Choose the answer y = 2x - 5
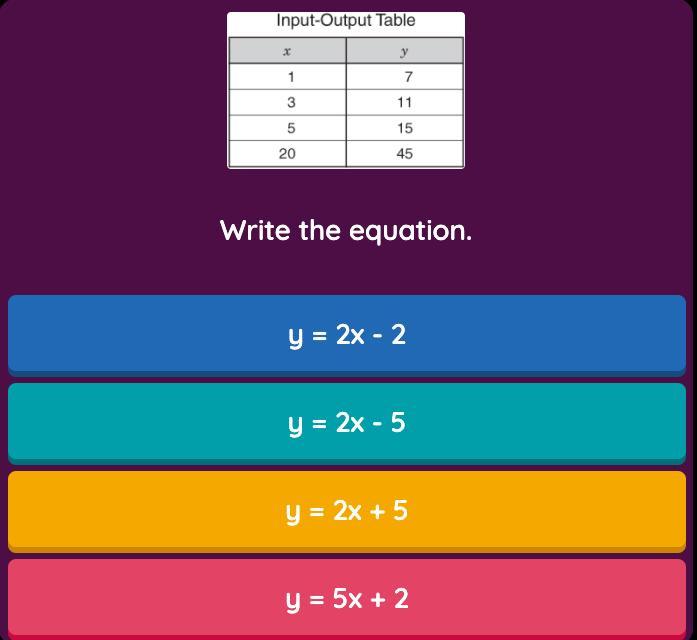 pos(347,422)
